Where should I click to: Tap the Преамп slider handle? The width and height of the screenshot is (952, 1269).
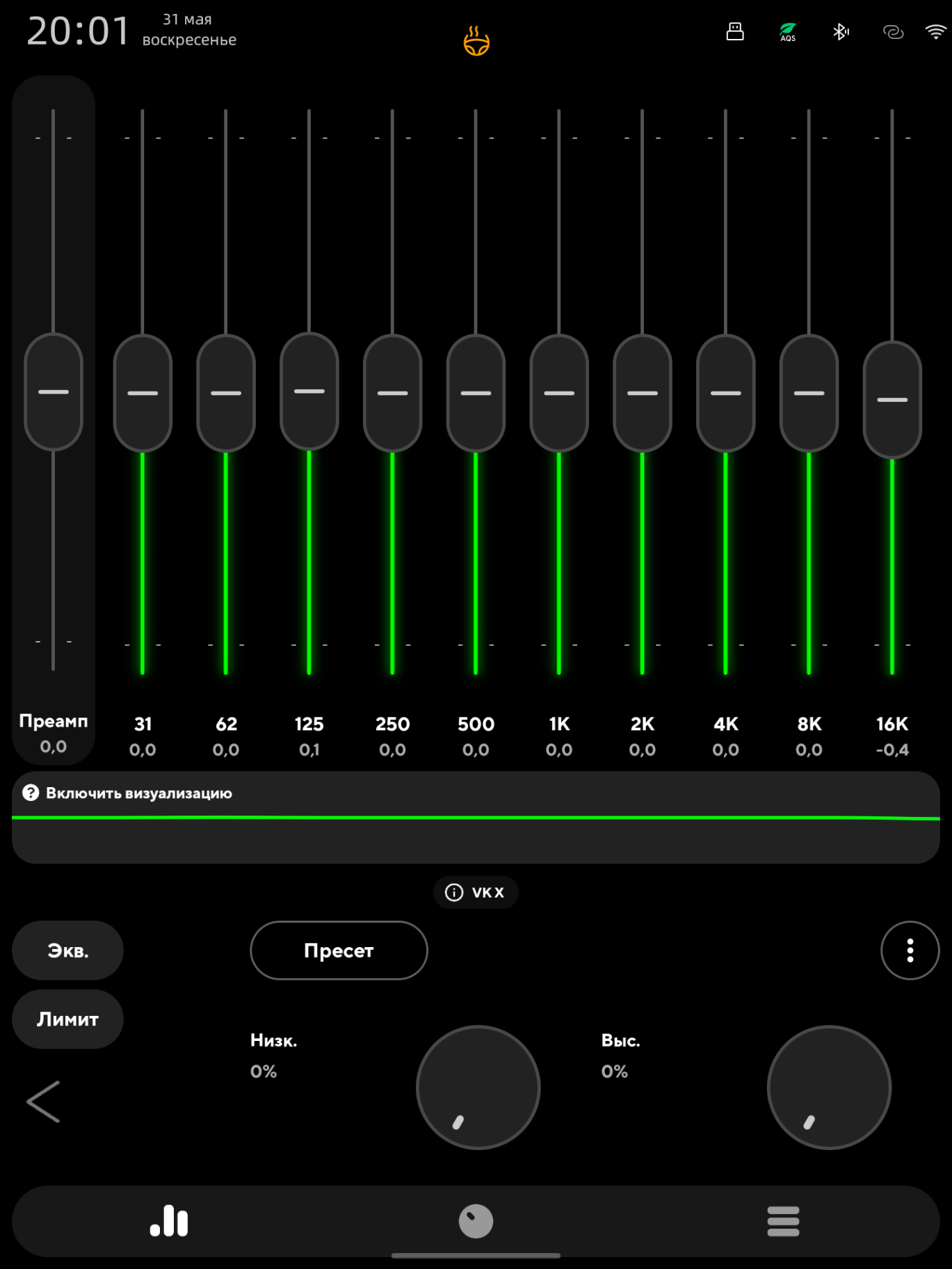(54, 391)
